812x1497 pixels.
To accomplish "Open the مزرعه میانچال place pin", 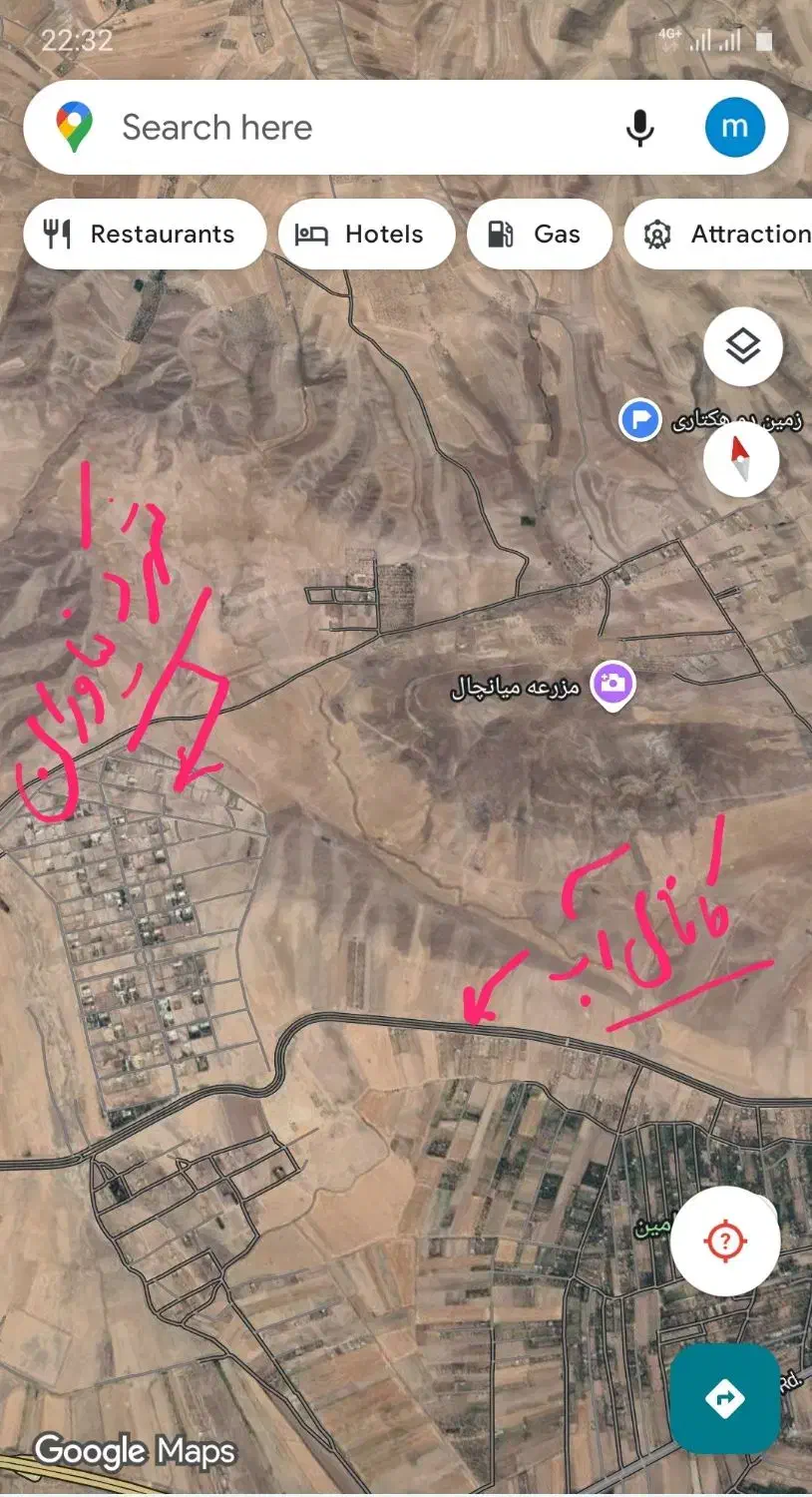I will pyautogui.click(x=612, y=687).
